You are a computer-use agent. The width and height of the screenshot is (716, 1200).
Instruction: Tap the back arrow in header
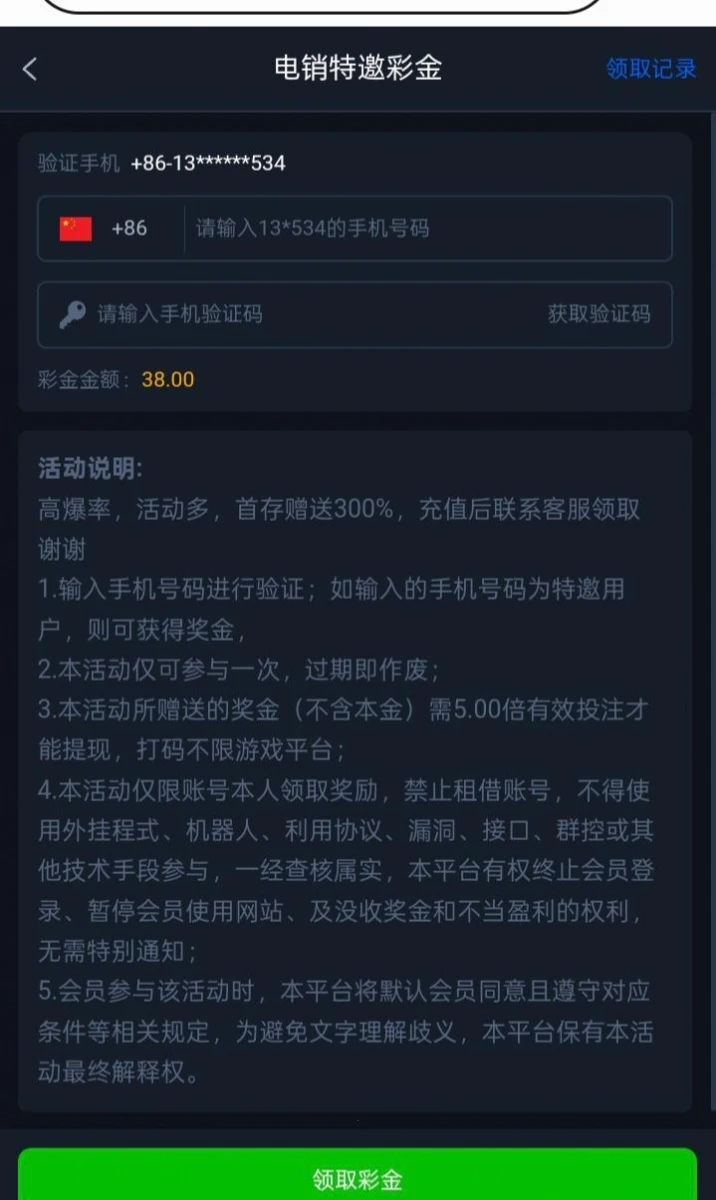click(x=30, y=69)
